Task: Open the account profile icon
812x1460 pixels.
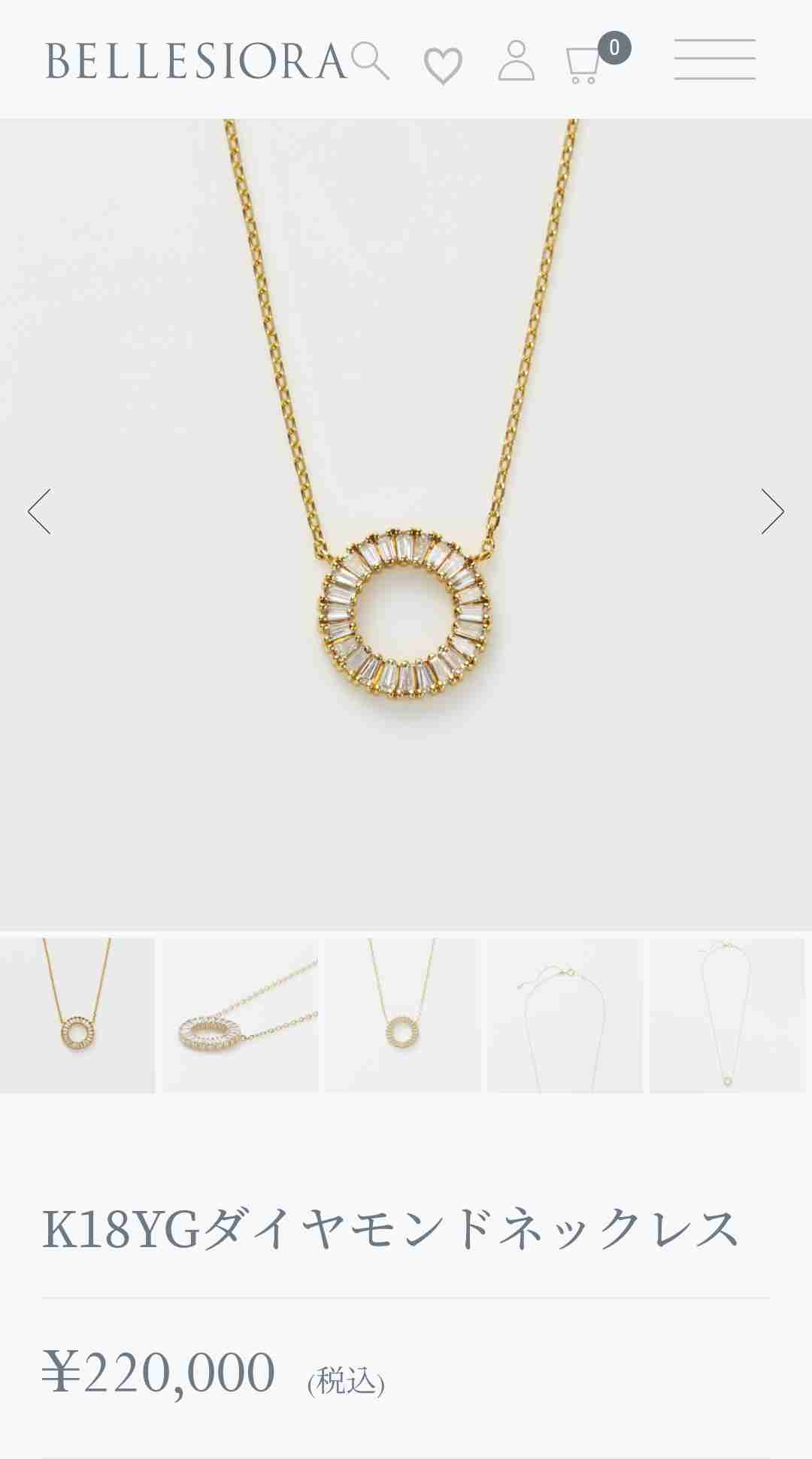Action: (517, 61)
